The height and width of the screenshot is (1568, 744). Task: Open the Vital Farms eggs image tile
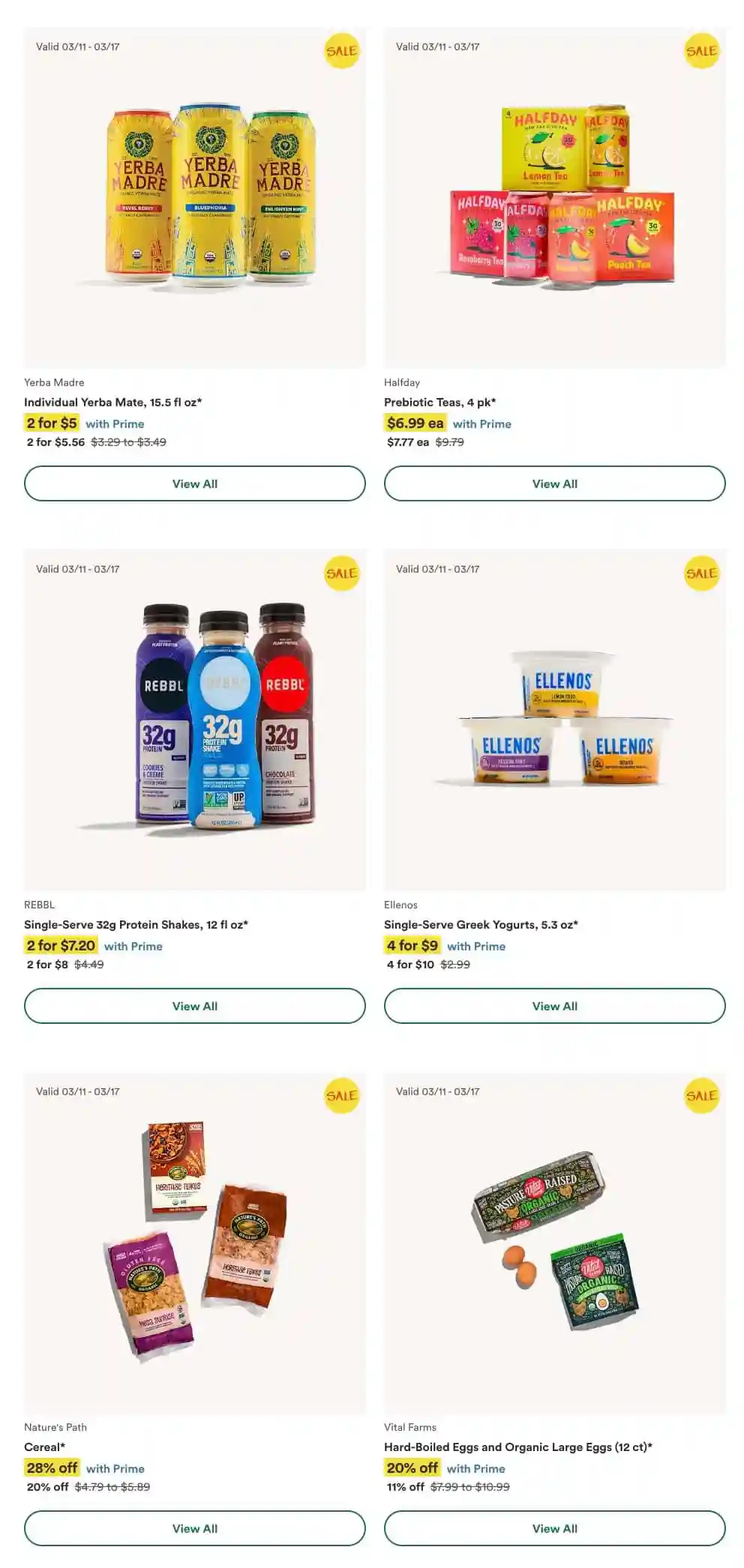[x=554, y=1243]
